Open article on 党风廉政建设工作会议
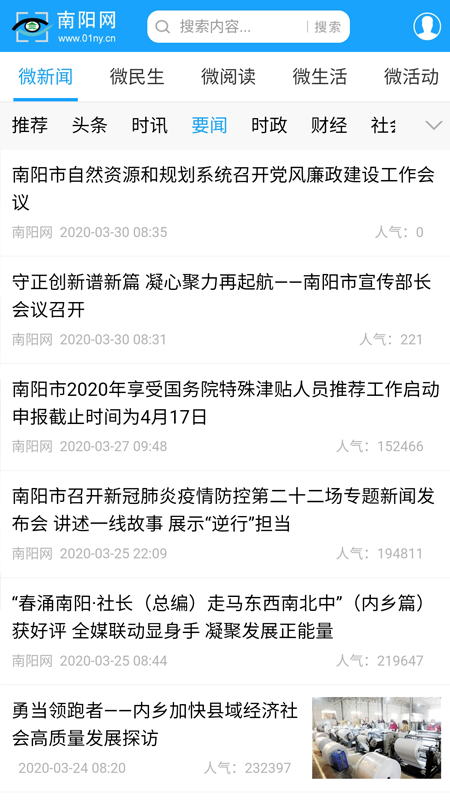 click(x=225, y=202)
